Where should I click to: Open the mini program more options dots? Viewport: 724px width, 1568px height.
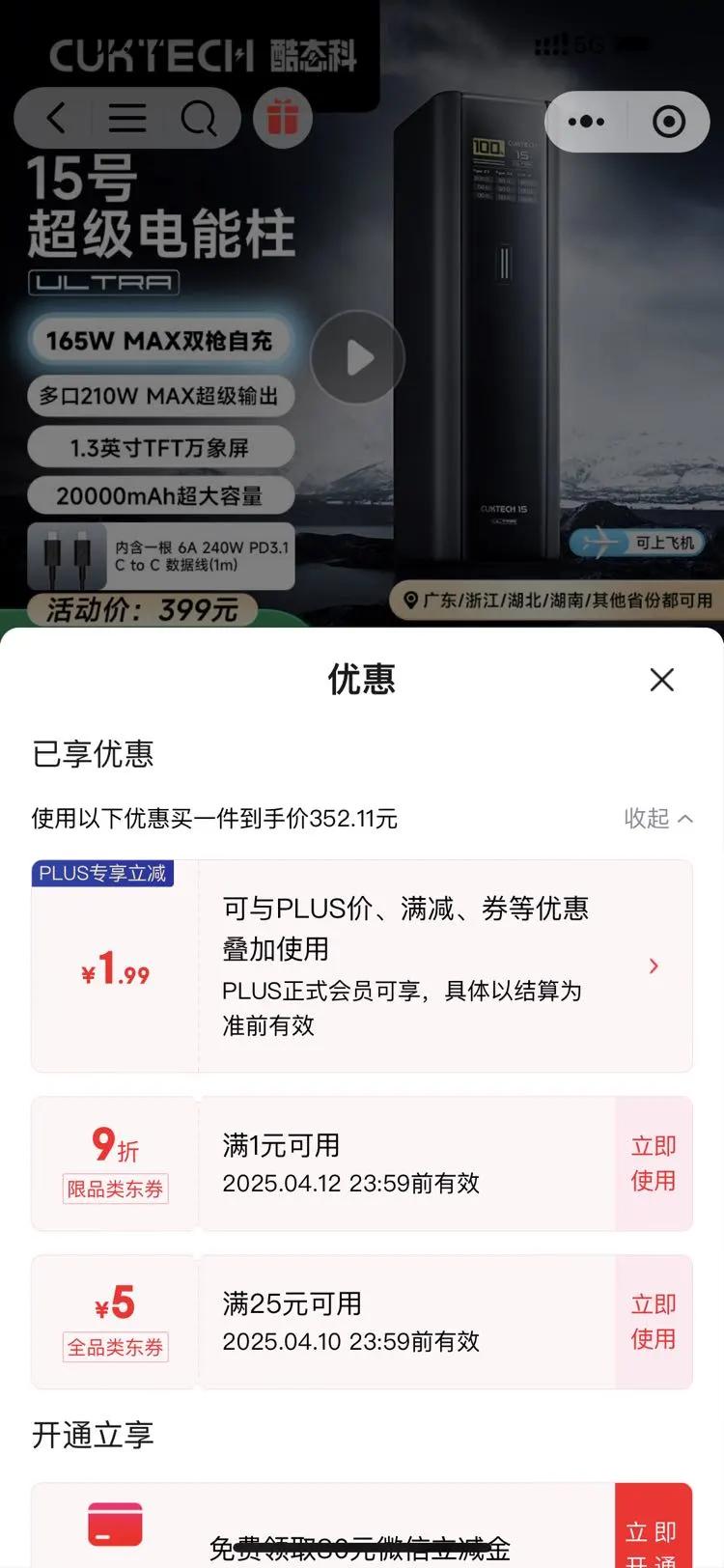tap(586, 122)
